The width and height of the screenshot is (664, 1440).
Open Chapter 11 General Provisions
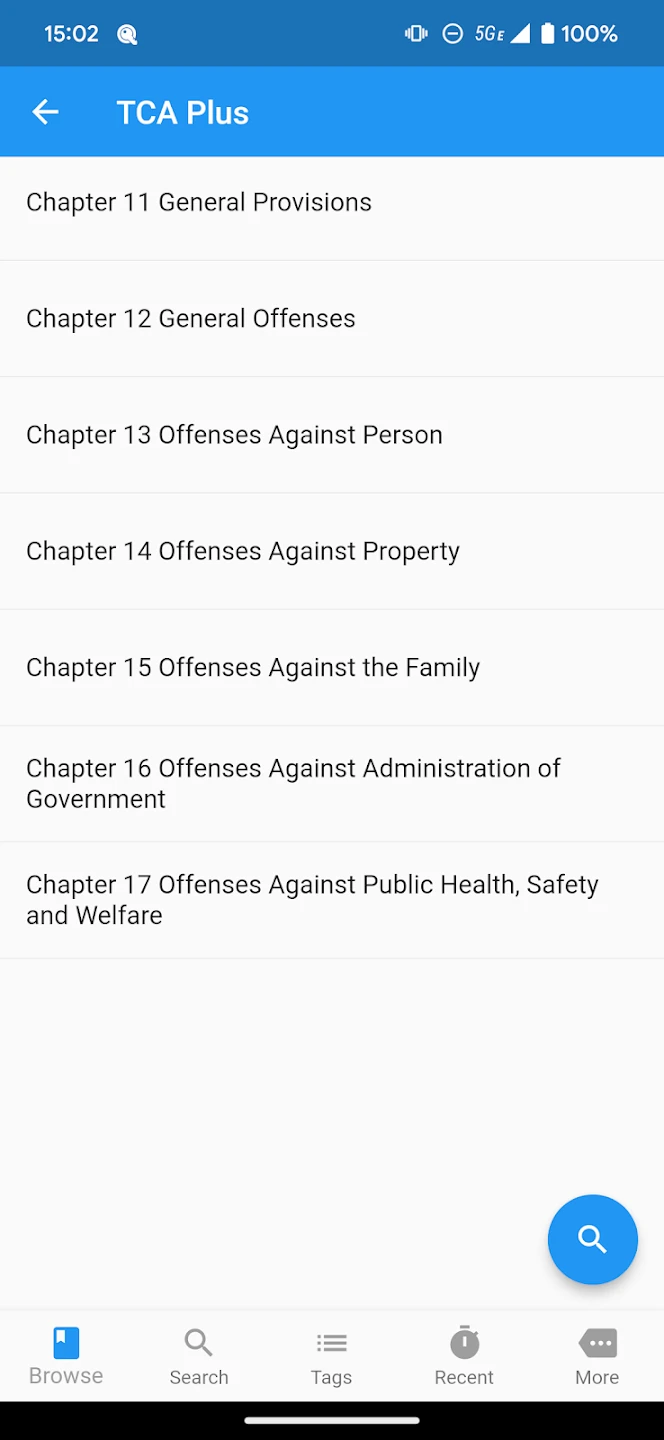199,202
